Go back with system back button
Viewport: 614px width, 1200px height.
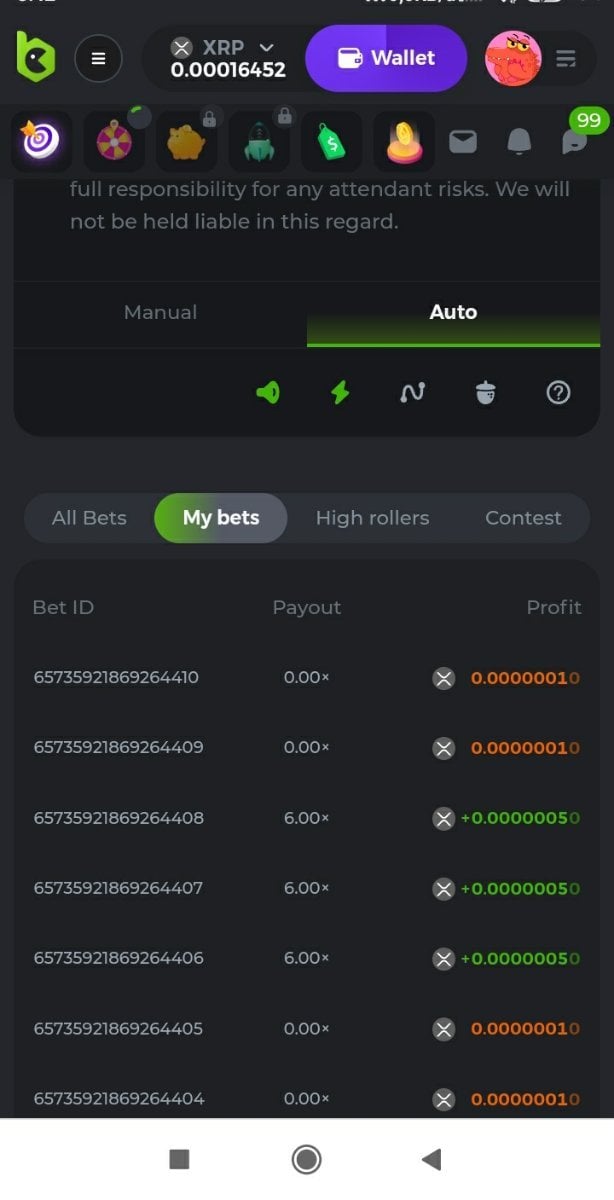pyautogui.click(x=432, y=1159)
